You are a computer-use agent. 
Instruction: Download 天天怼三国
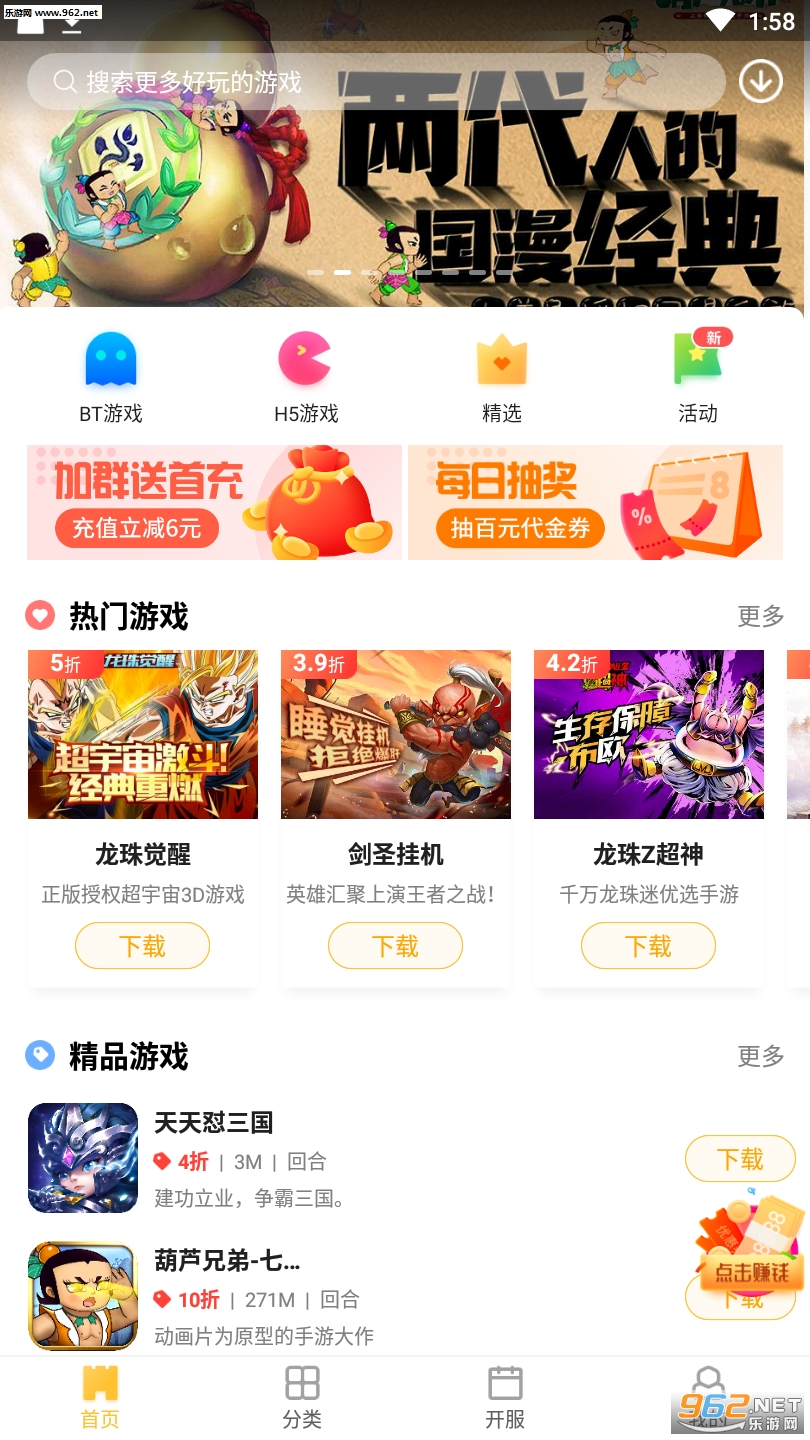tap(740, 1159)
